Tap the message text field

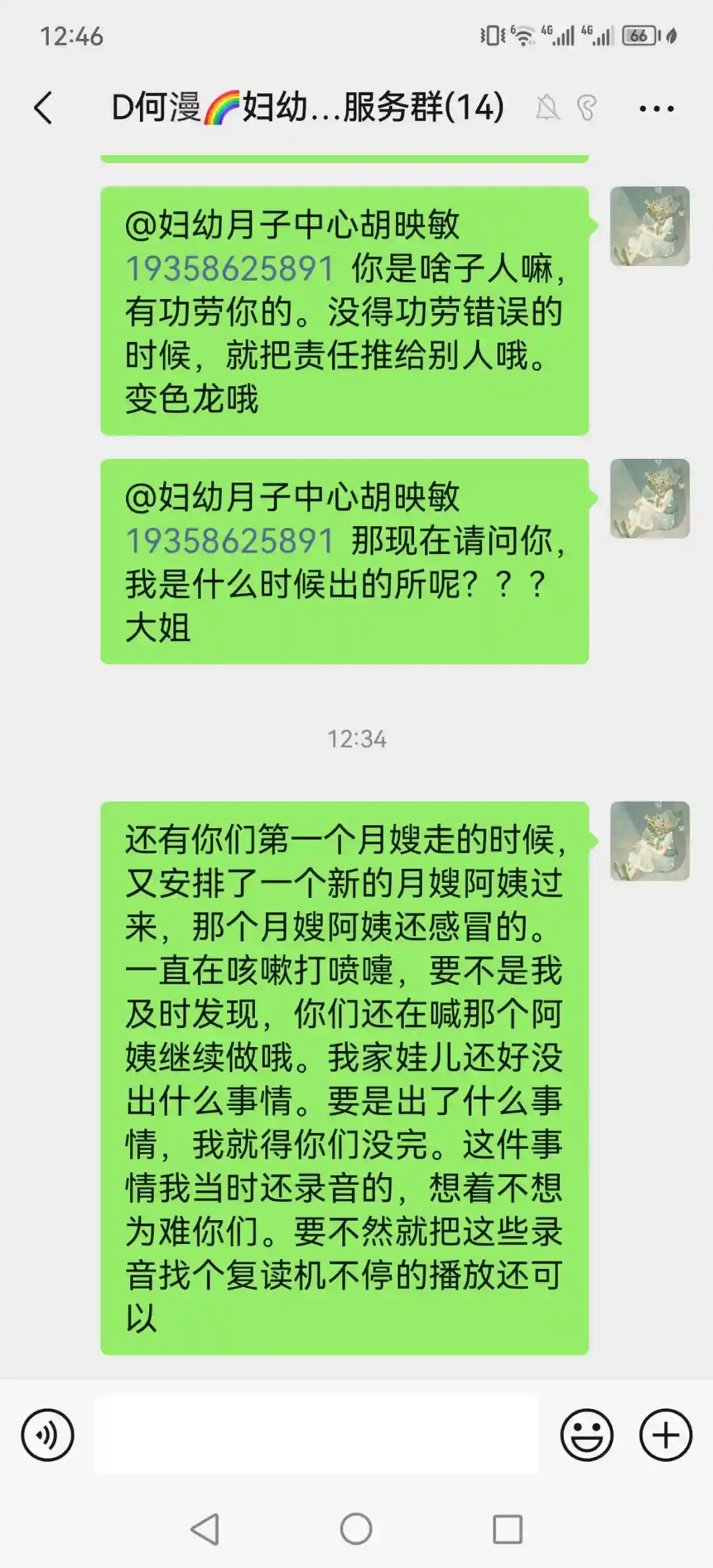[x=317, y=1435]
